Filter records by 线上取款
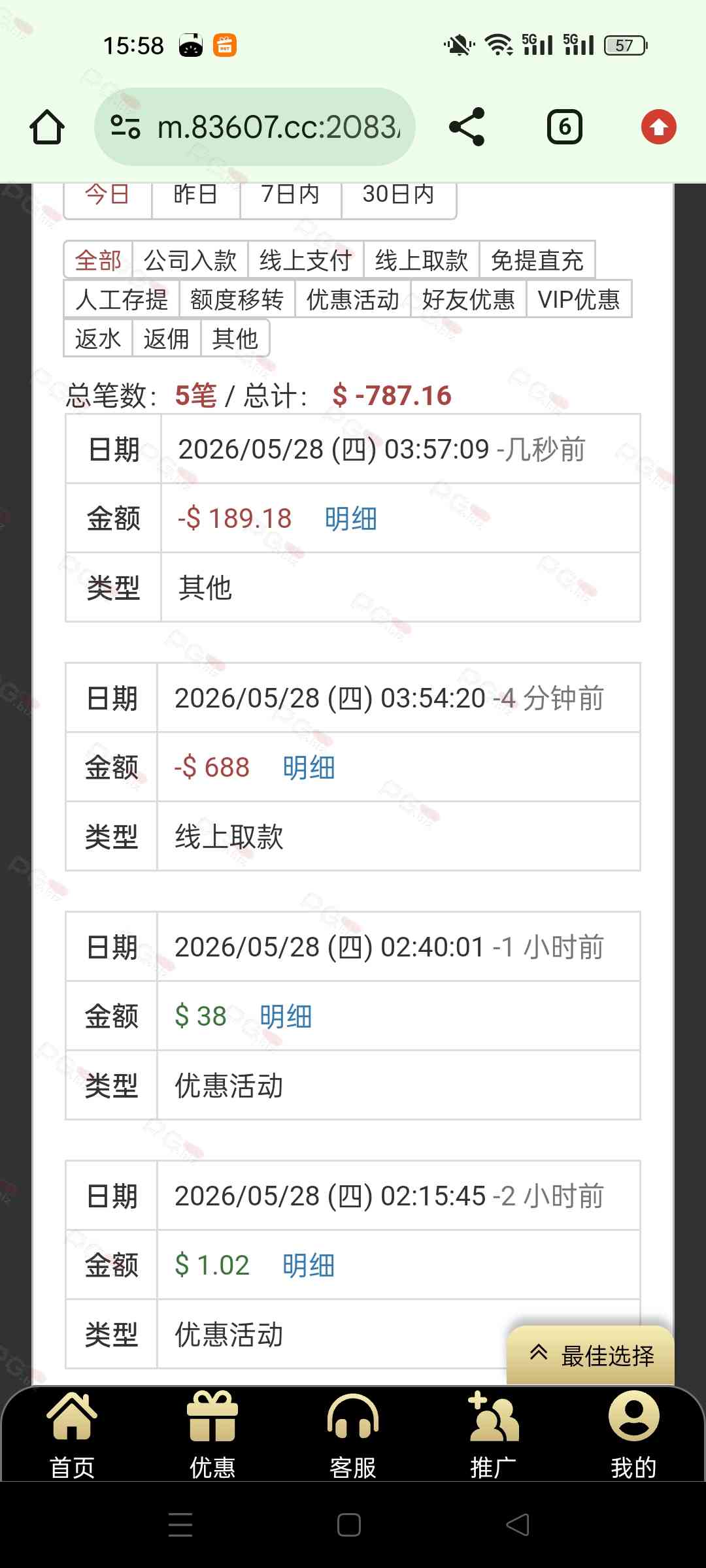Image resolution: width=706 pixels, height=1568 pixels. [x=422, y=261]
